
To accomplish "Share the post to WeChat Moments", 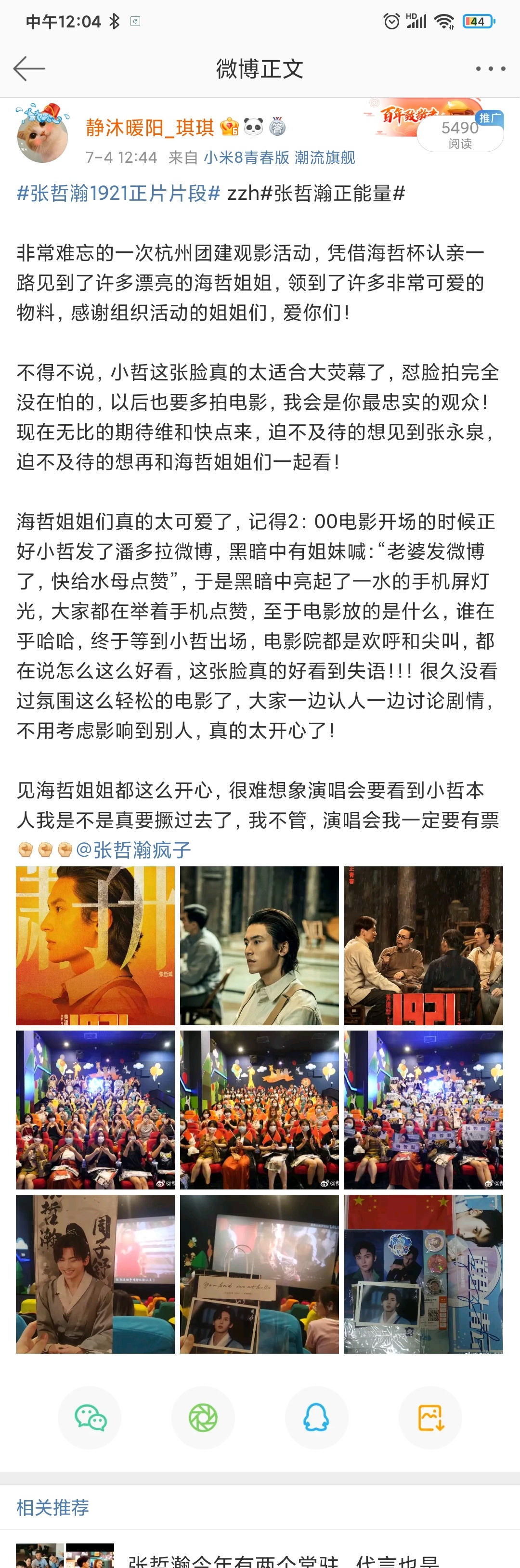I will pyautogui.click(x=203, y=1418).
